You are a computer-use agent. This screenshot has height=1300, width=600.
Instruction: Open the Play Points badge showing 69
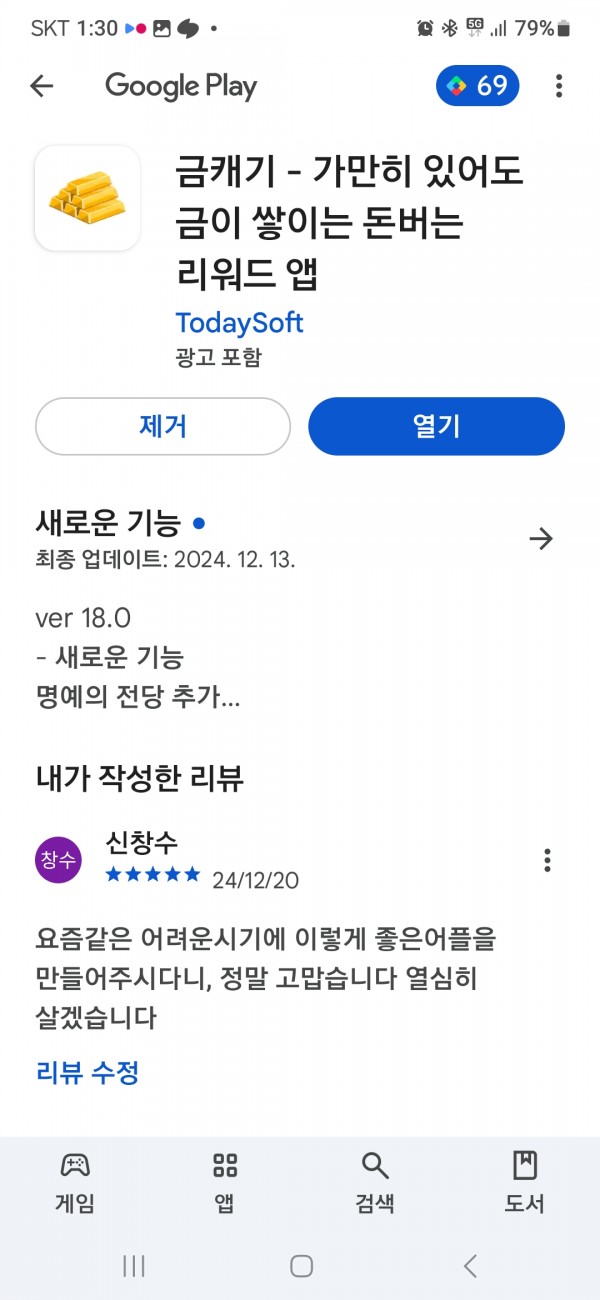click(478, 86)
